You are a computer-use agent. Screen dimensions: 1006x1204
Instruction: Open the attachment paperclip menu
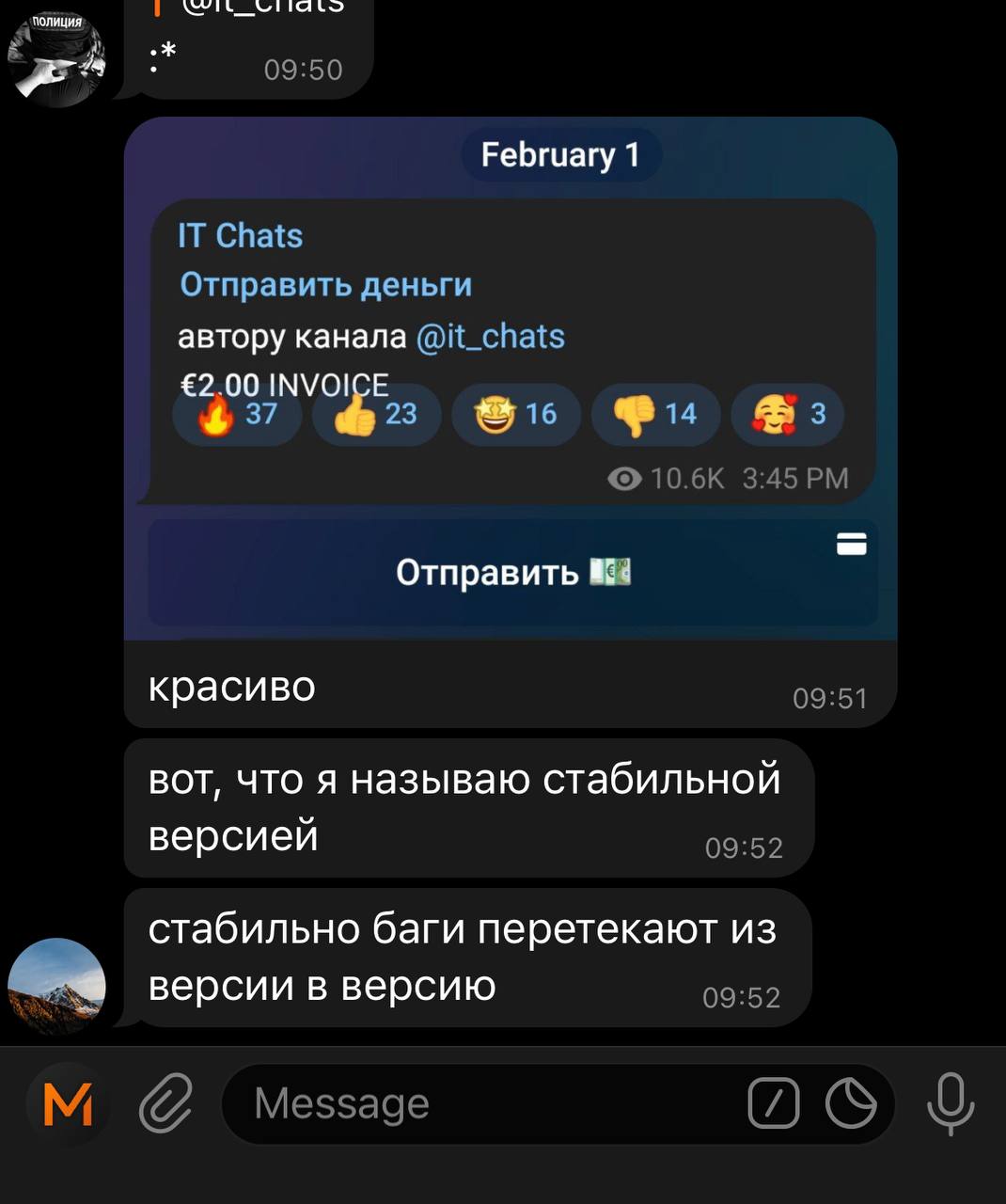166,1102
